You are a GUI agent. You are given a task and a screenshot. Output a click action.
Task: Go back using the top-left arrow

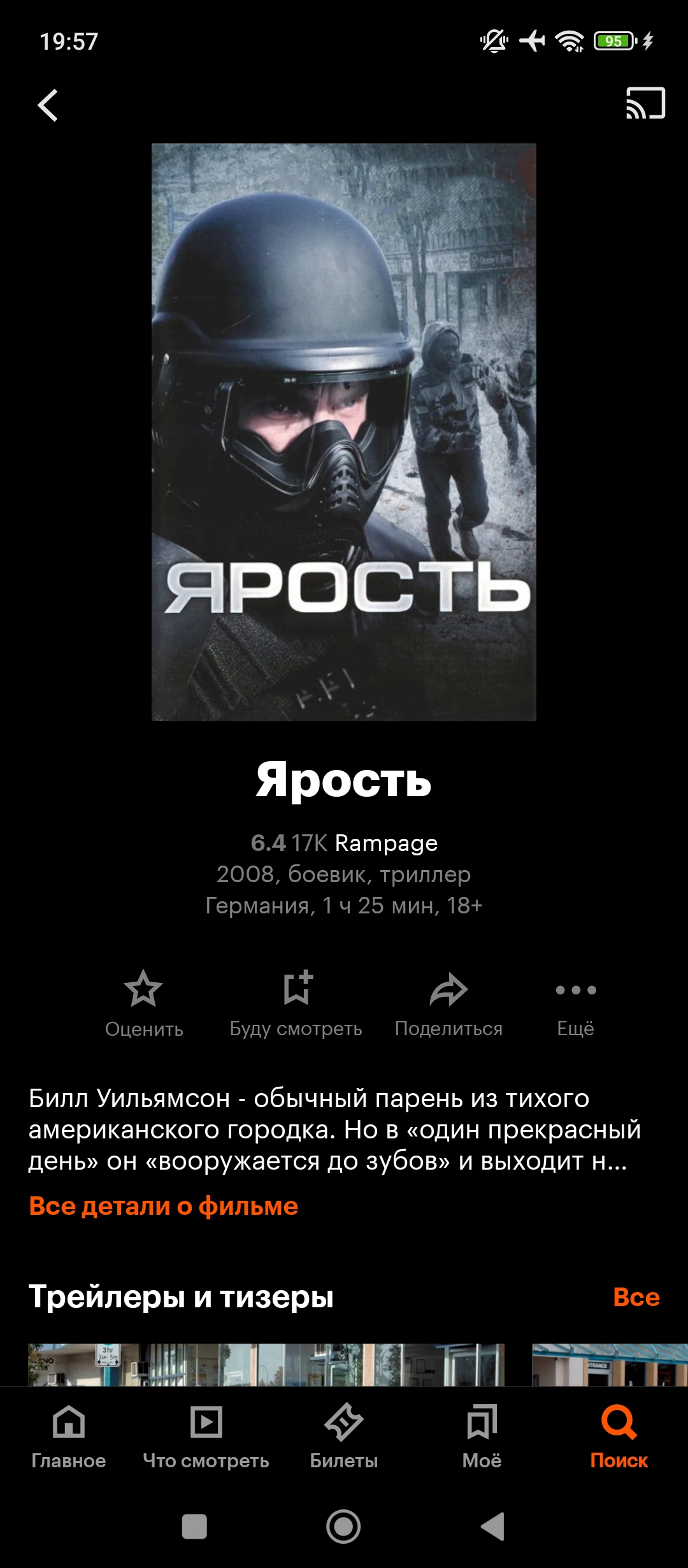click(48, 105)
